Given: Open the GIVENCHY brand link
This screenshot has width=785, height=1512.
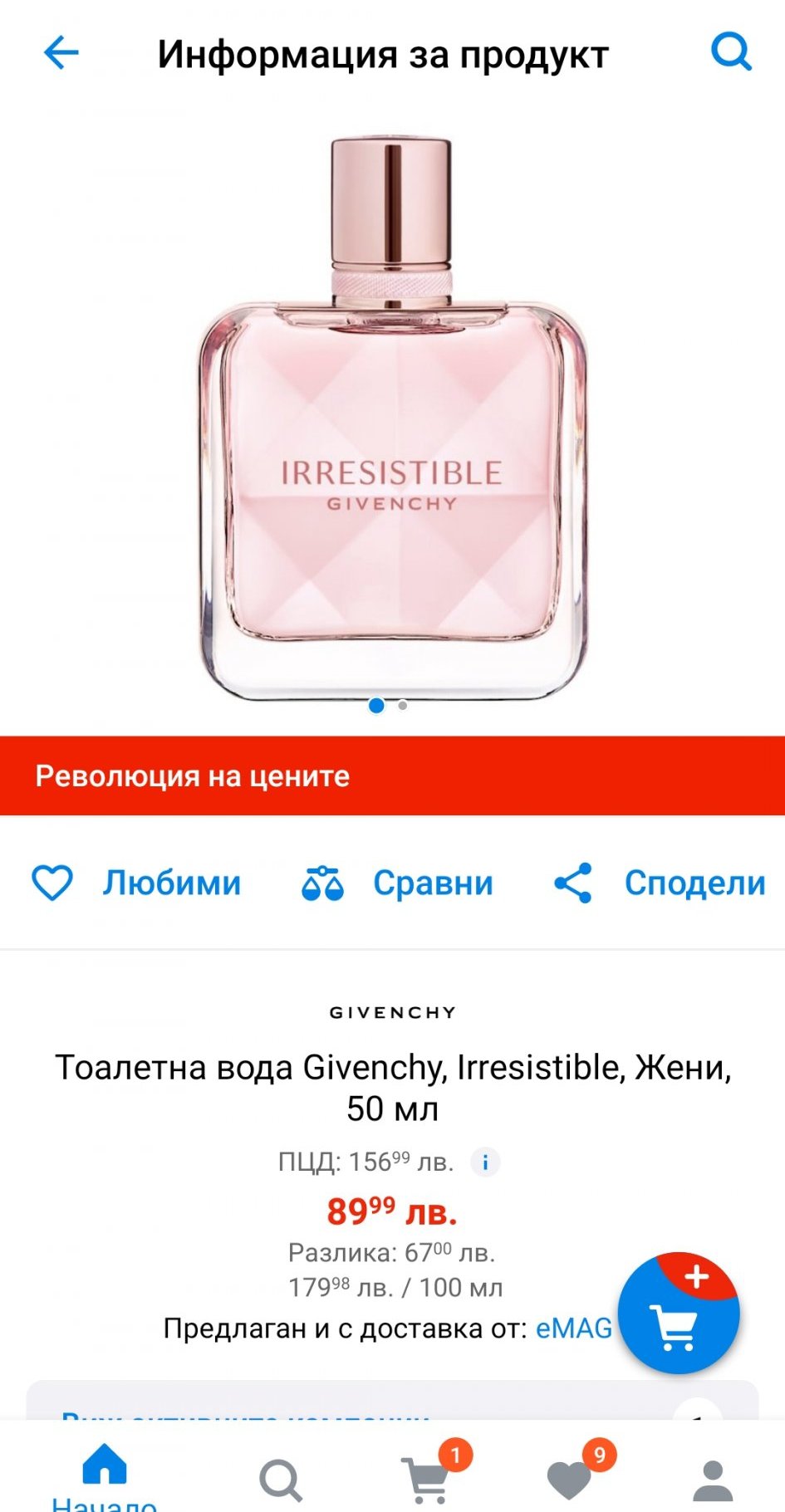Looking at the screenshot, I should 392,1012.
